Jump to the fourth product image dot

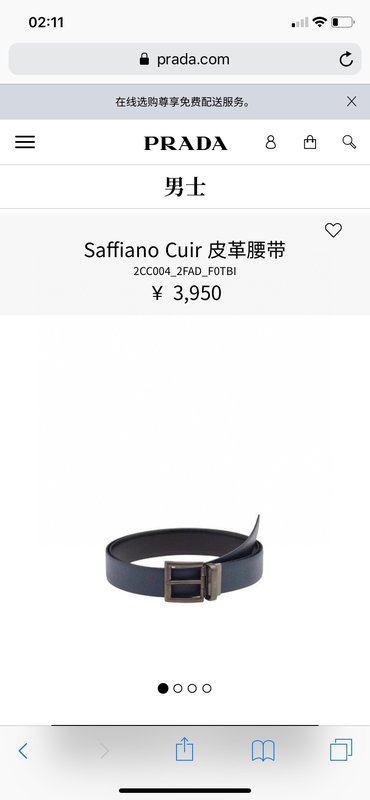(207, 688)
